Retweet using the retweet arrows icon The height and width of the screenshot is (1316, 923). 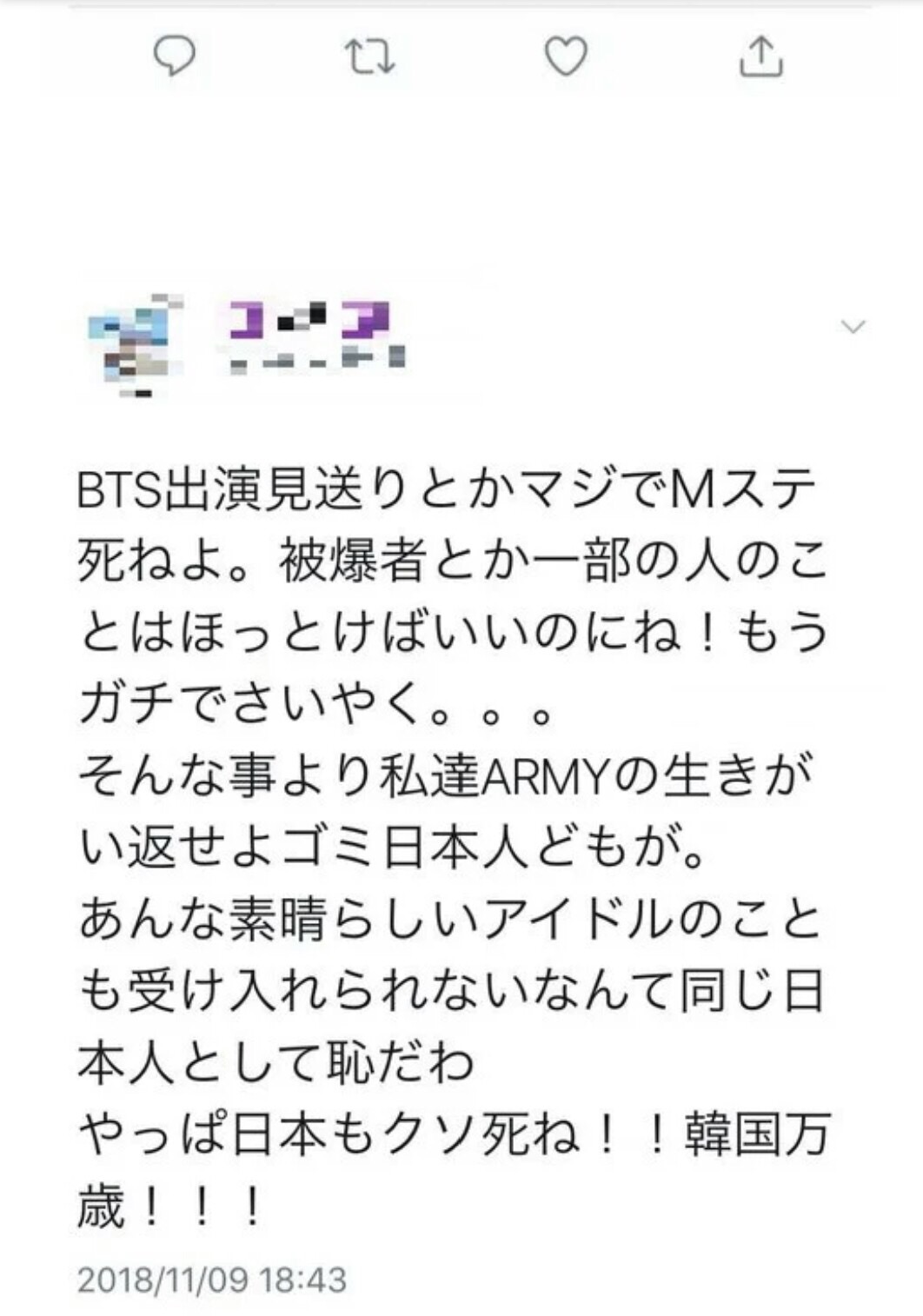[369, 57]
